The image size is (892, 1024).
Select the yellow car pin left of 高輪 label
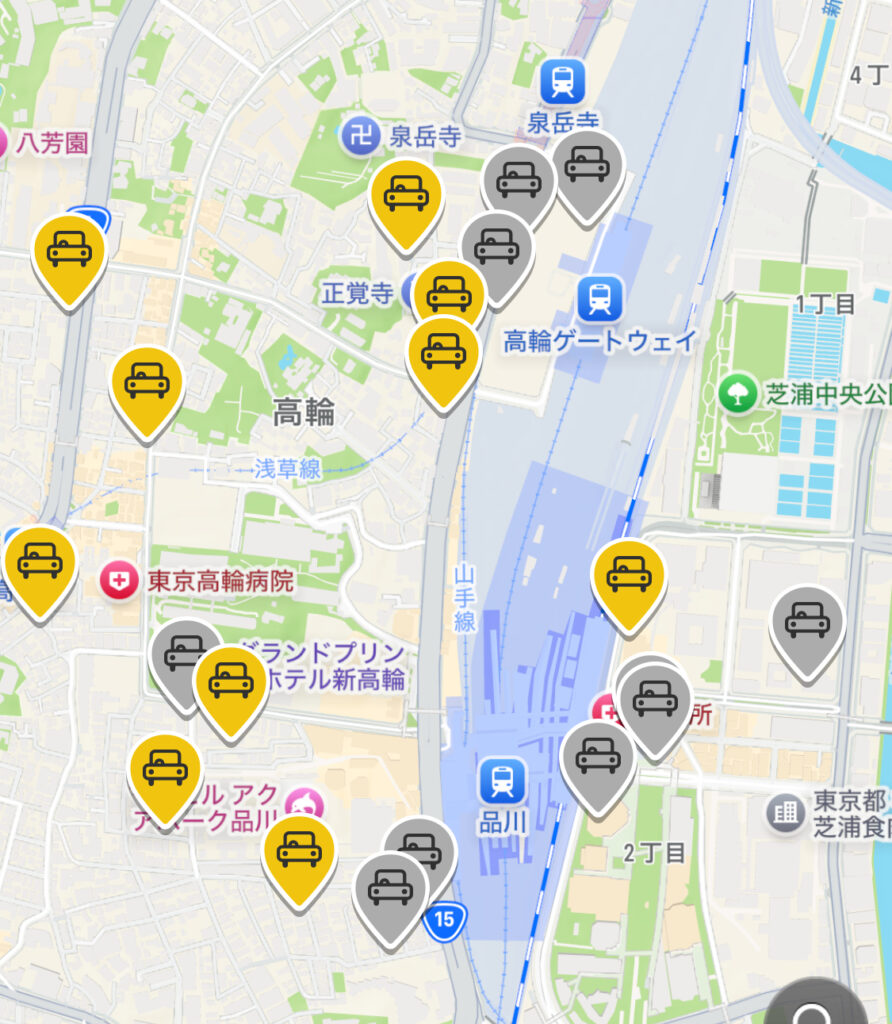147,382
